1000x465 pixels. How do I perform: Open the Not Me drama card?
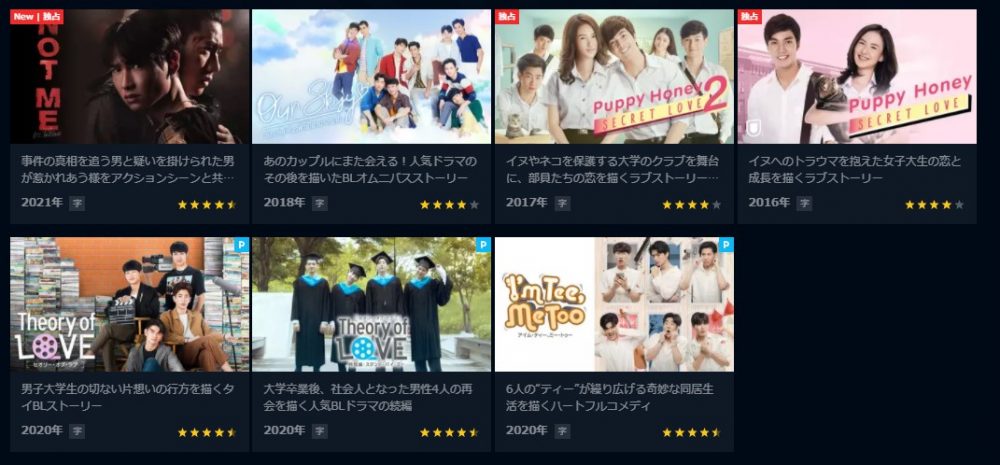pyautogui.click(x=129, y=78)
